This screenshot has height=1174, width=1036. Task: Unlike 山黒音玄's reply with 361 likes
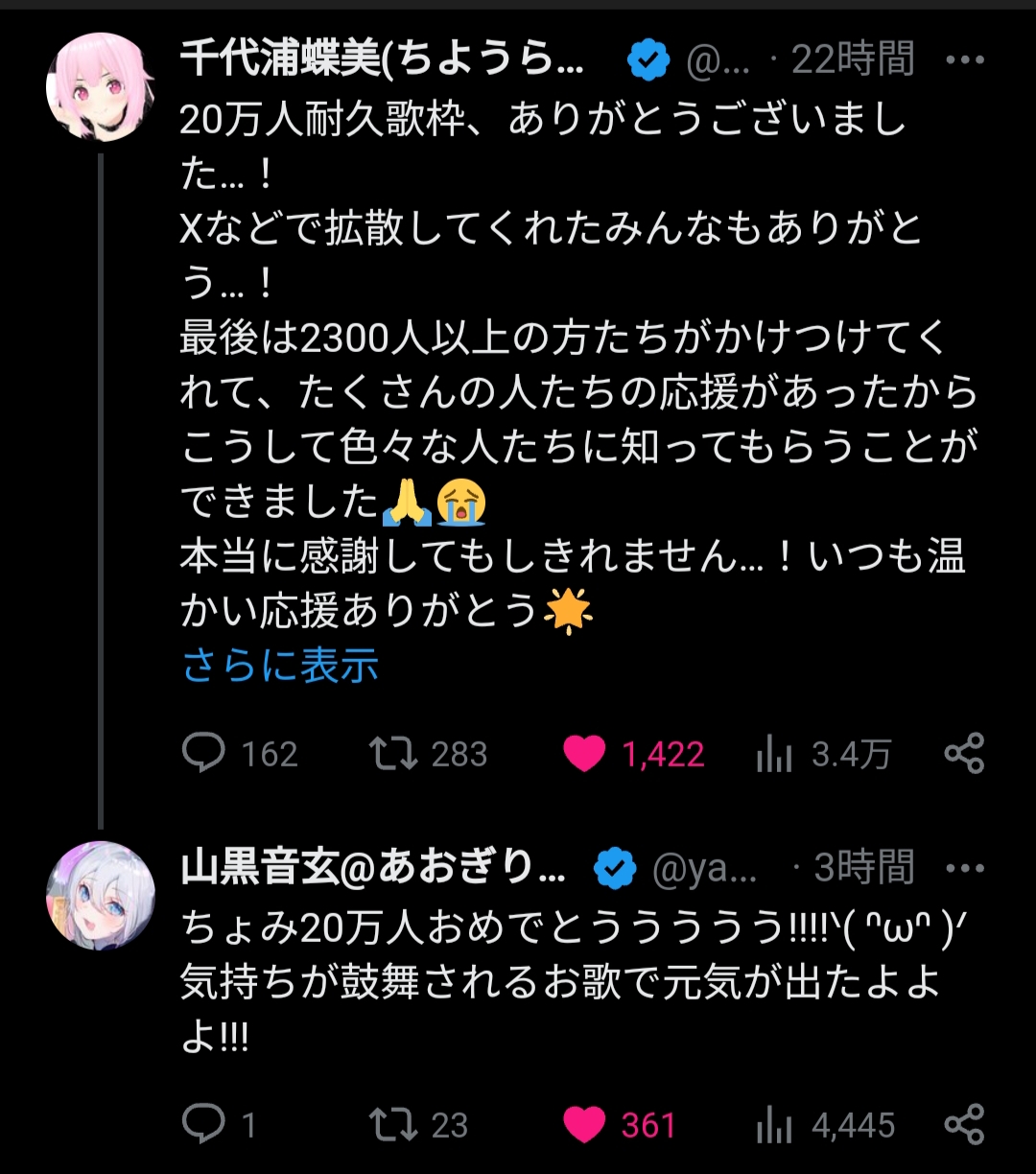pos(584,1124)
